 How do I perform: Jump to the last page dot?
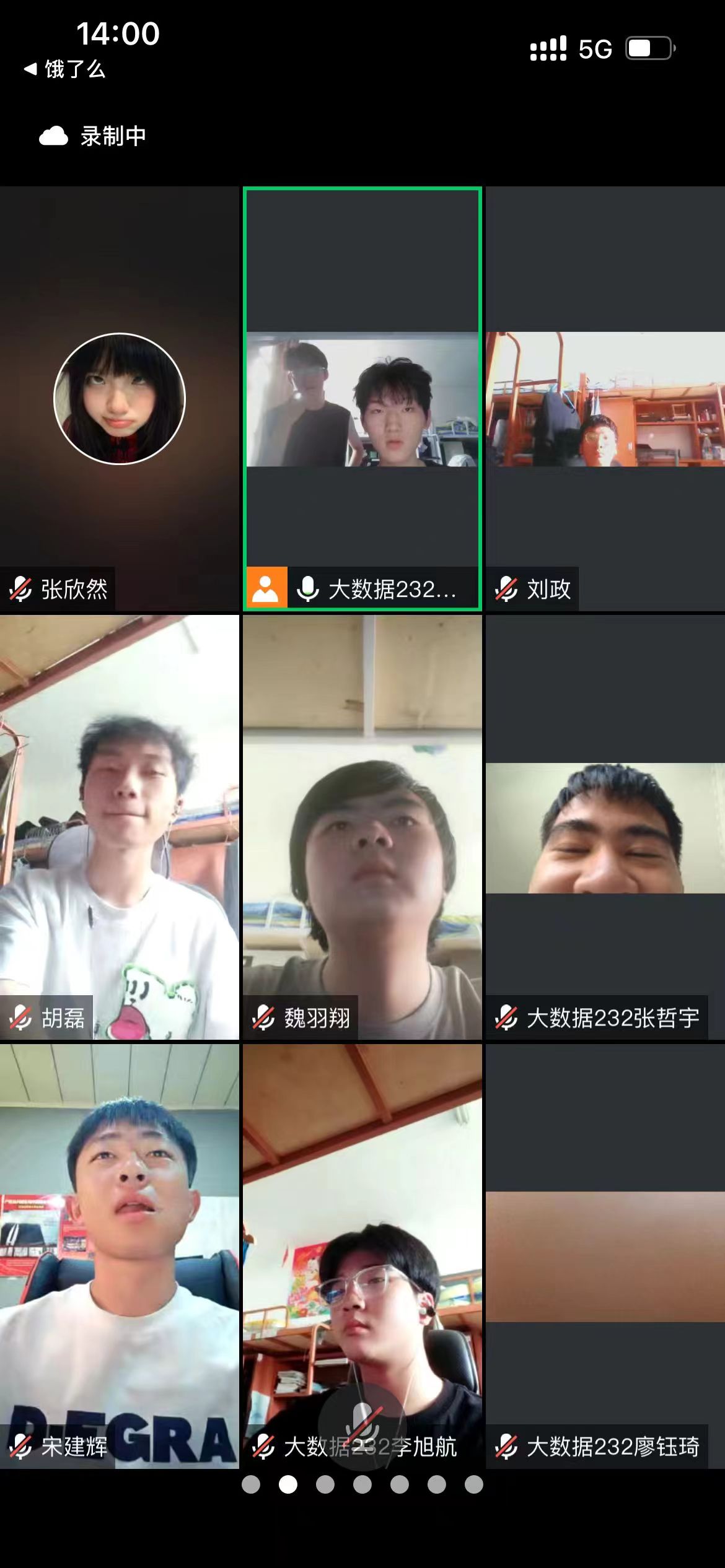click(x=474, y=1484)
